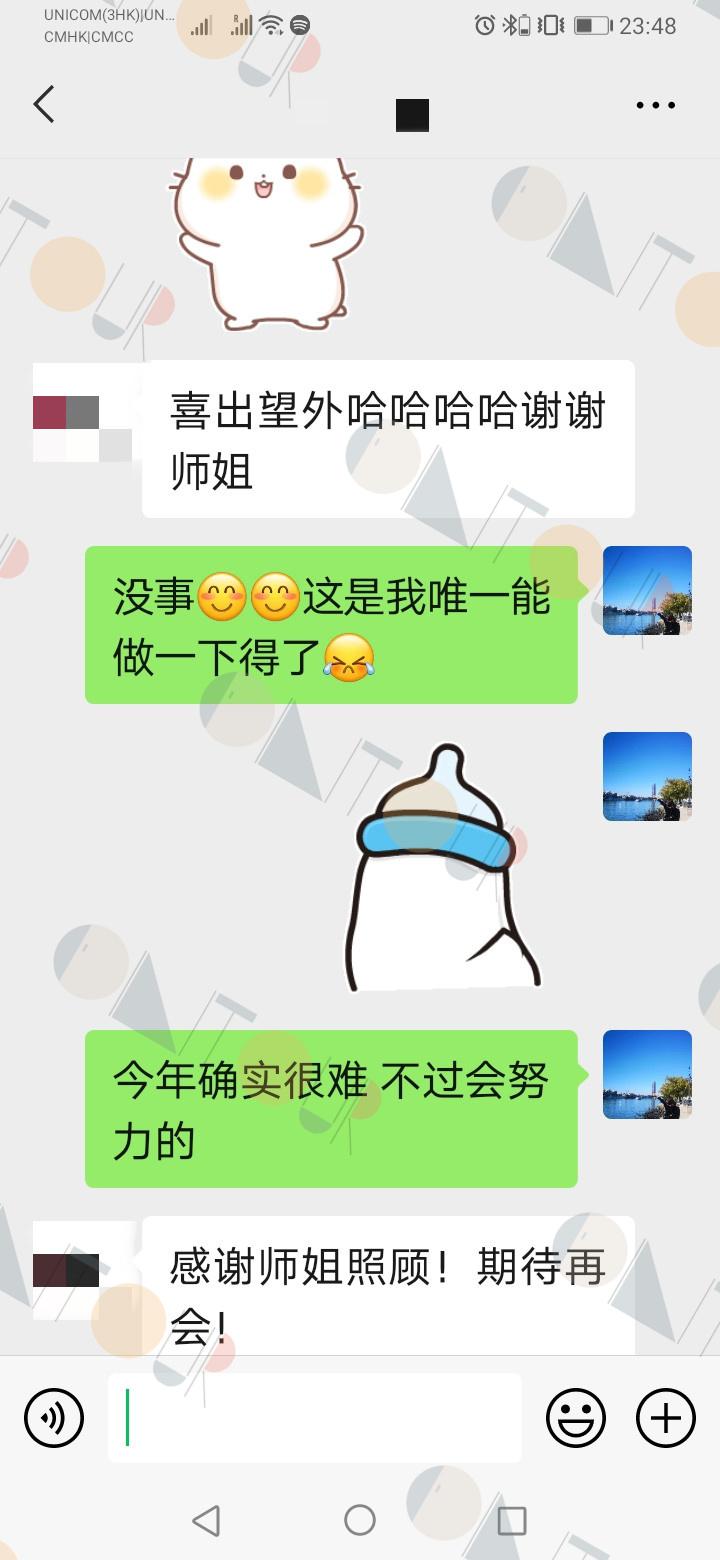Go back to the chat list
Screen dimensions: 720x1560
(x=43, y=104)
